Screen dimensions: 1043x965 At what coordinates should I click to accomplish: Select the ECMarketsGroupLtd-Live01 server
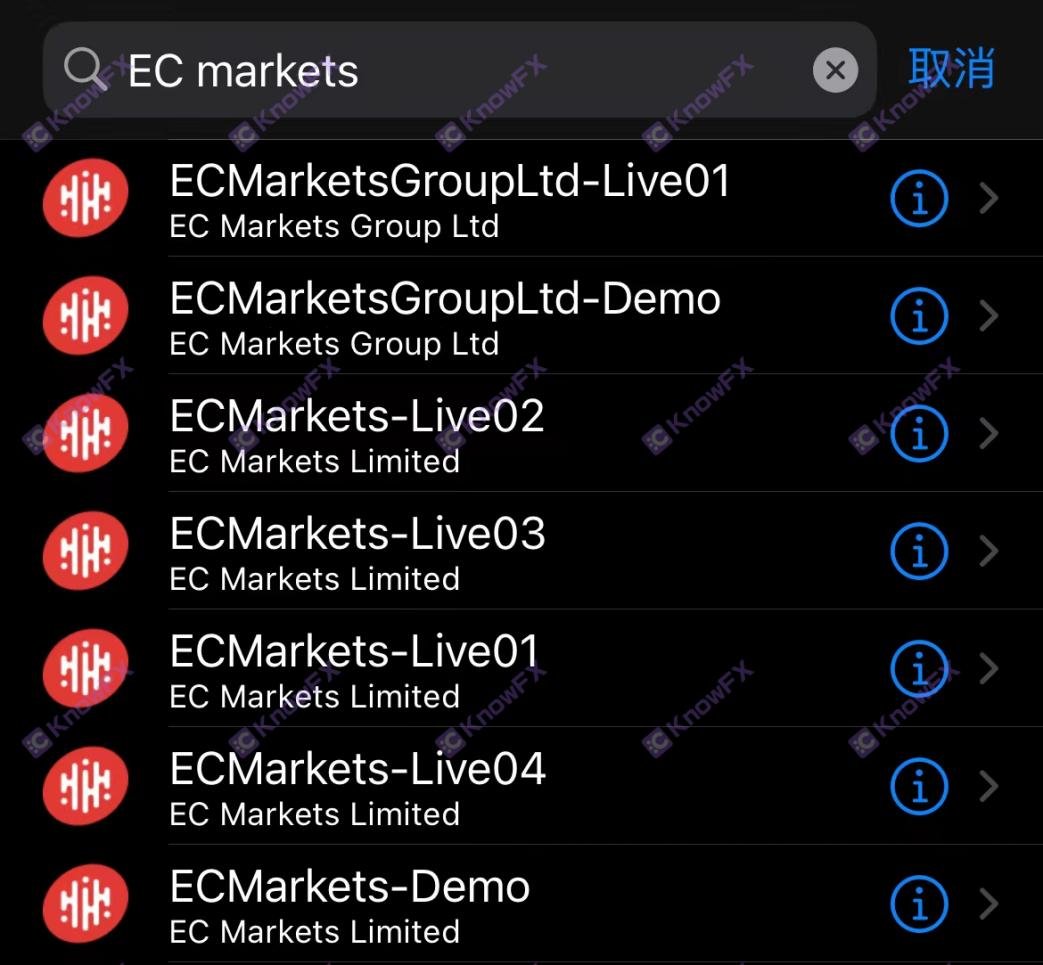click(450, 199)
